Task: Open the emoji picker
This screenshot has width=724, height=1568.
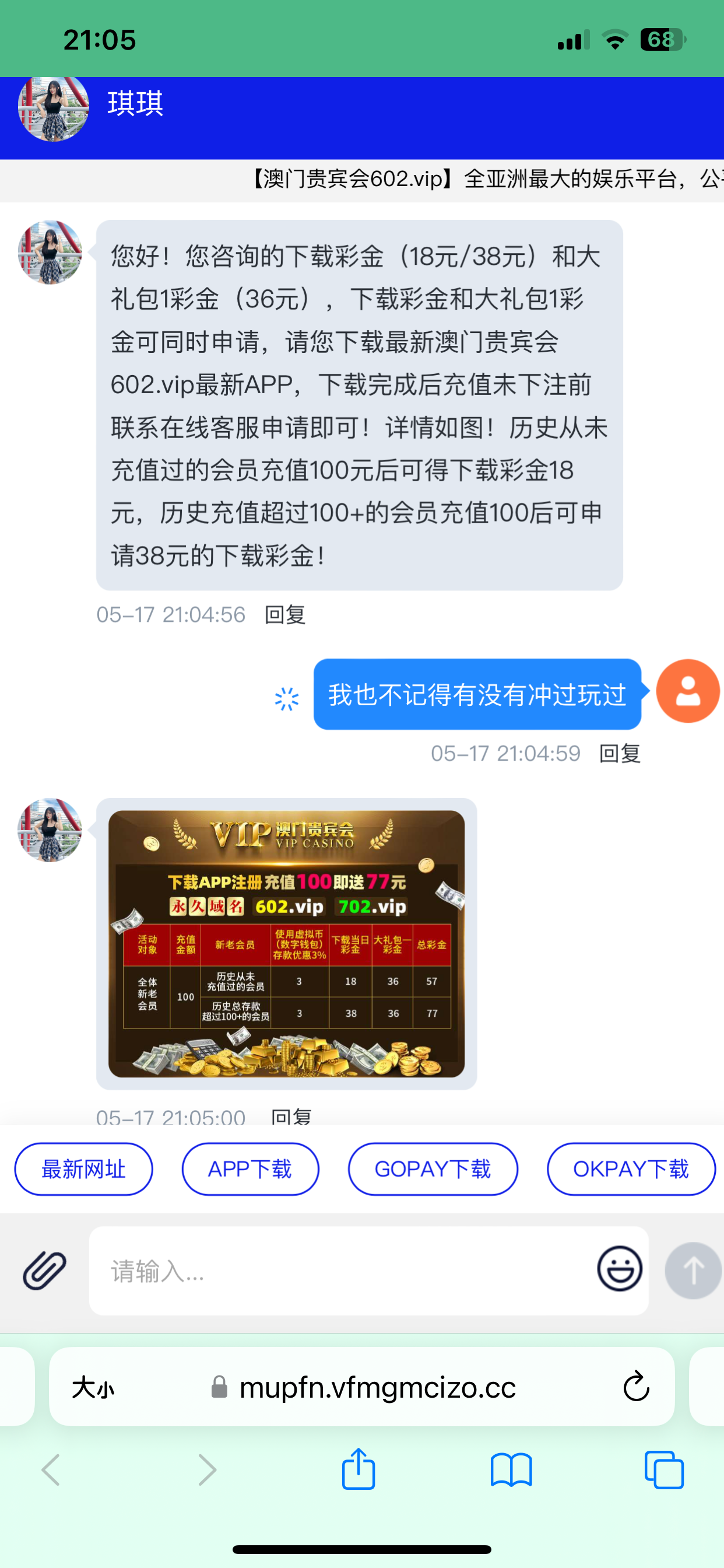Action: coord(619,1269)
